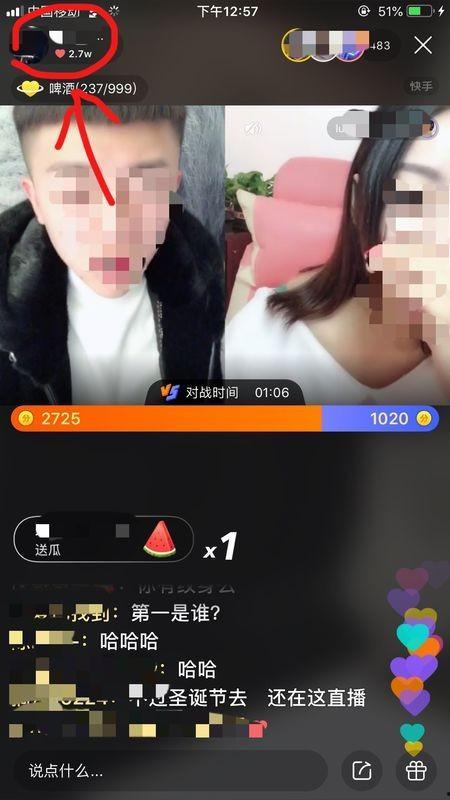The height and width of the screenshot is (800, 450).
Task: Tap the 送瓜 watermelon gift banner
Action: coord(104,539)
